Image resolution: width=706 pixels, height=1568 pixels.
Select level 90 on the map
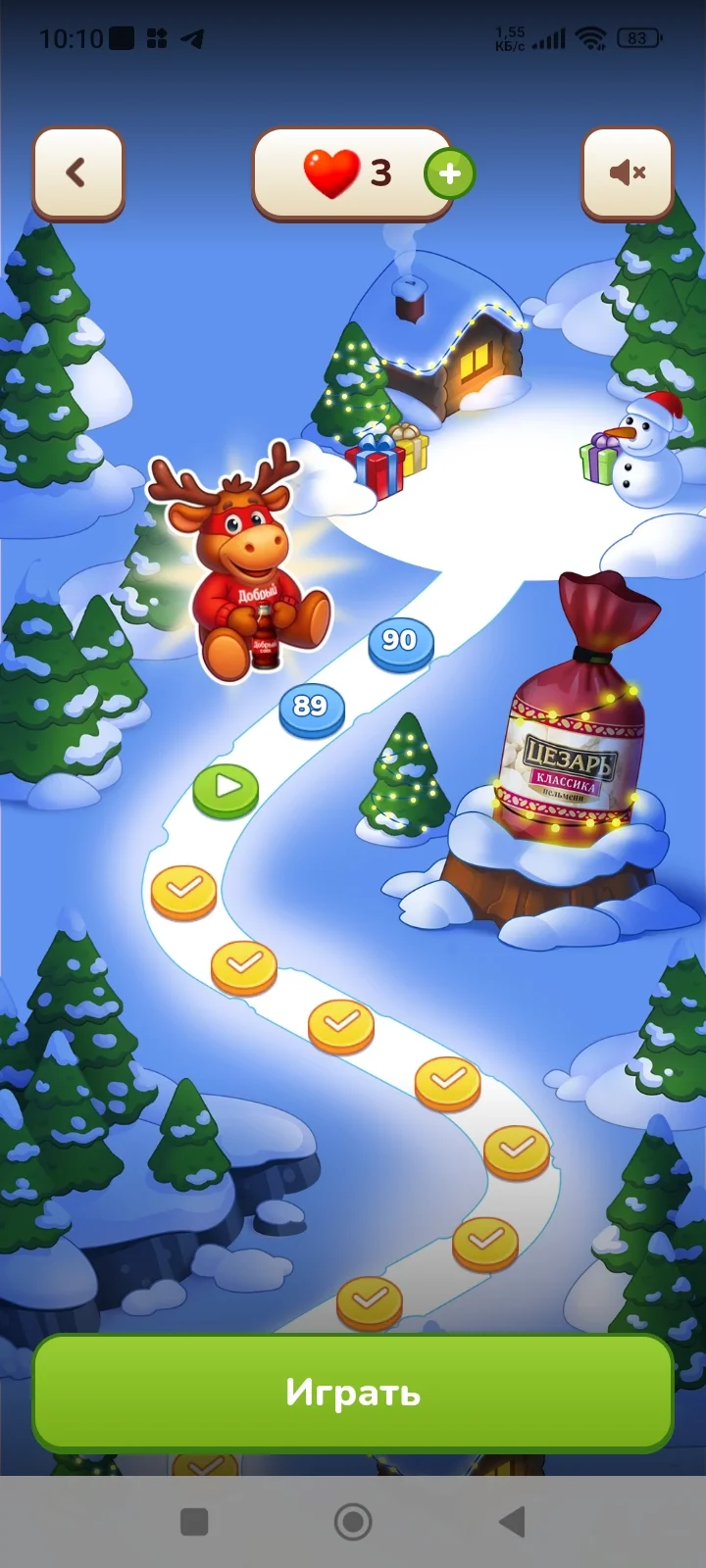coord(400,644)
